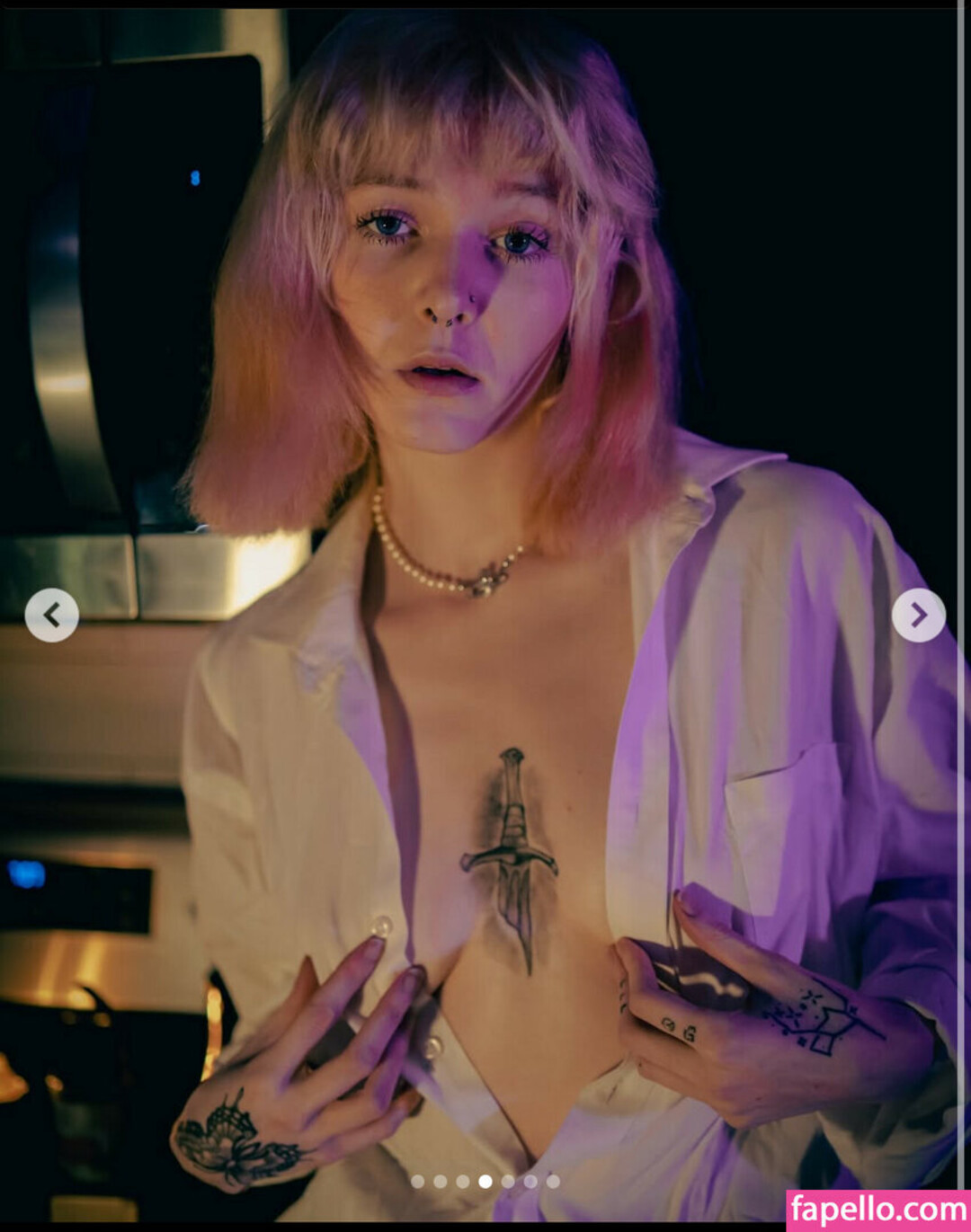Jump to the first carousel page dot

[x=417, y=1182]
